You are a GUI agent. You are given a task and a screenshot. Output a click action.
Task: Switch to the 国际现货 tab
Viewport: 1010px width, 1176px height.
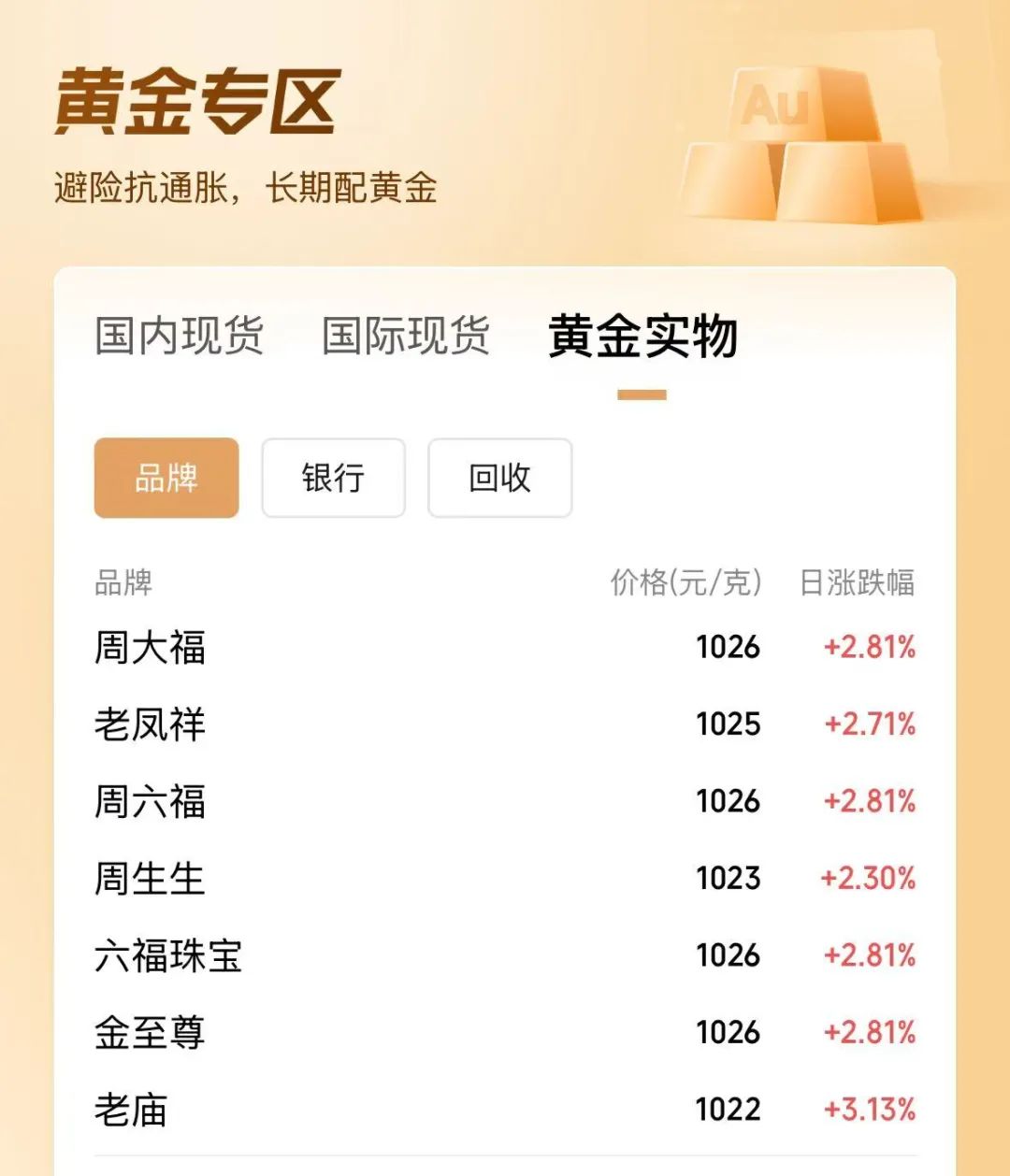(x=406, y=337)
